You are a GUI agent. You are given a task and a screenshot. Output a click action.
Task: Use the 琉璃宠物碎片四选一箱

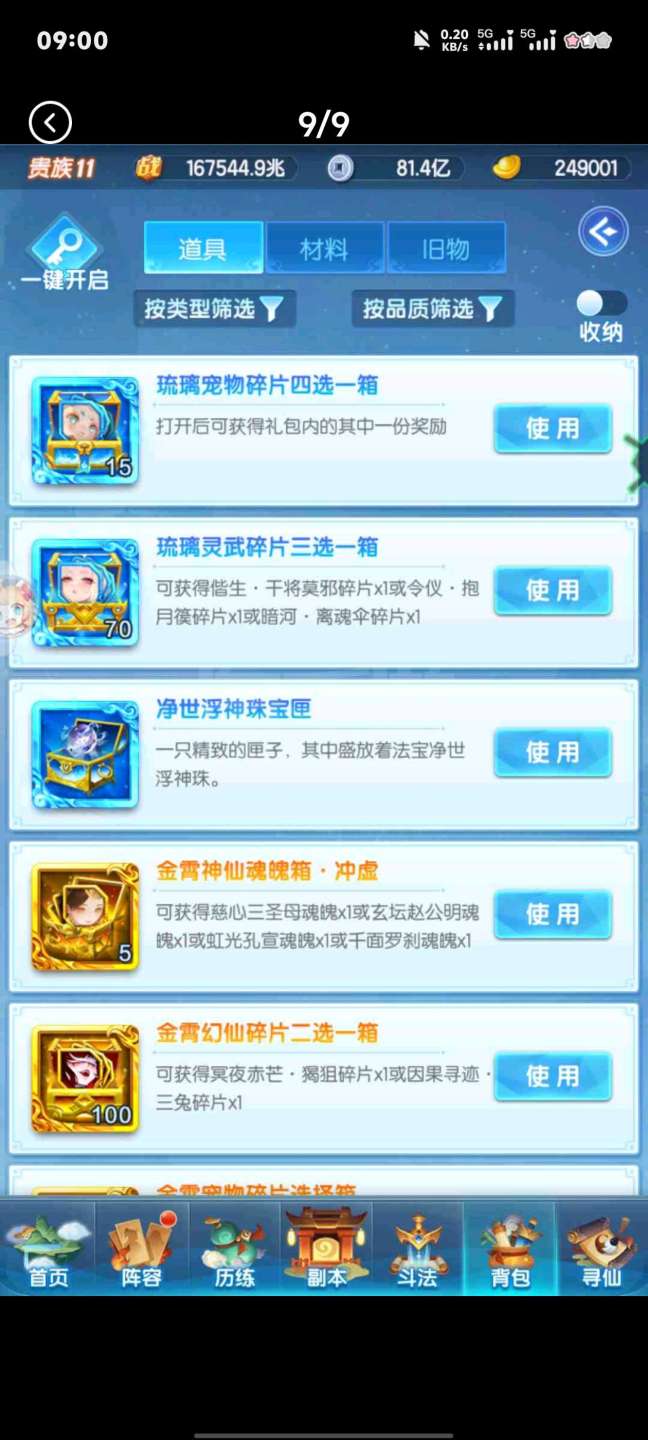552,429
